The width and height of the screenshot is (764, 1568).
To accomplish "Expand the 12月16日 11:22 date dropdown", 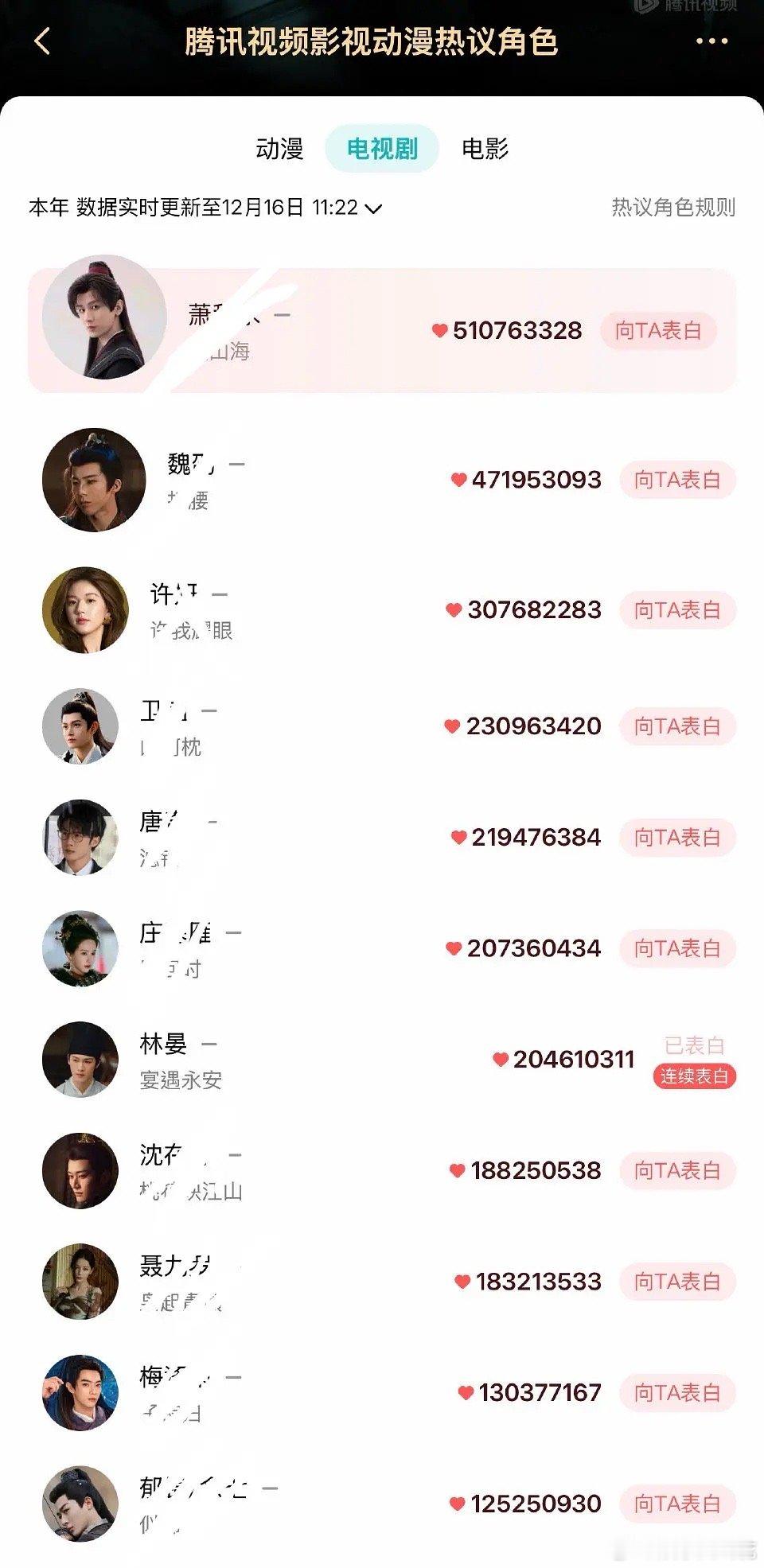I will coord(372,208).
